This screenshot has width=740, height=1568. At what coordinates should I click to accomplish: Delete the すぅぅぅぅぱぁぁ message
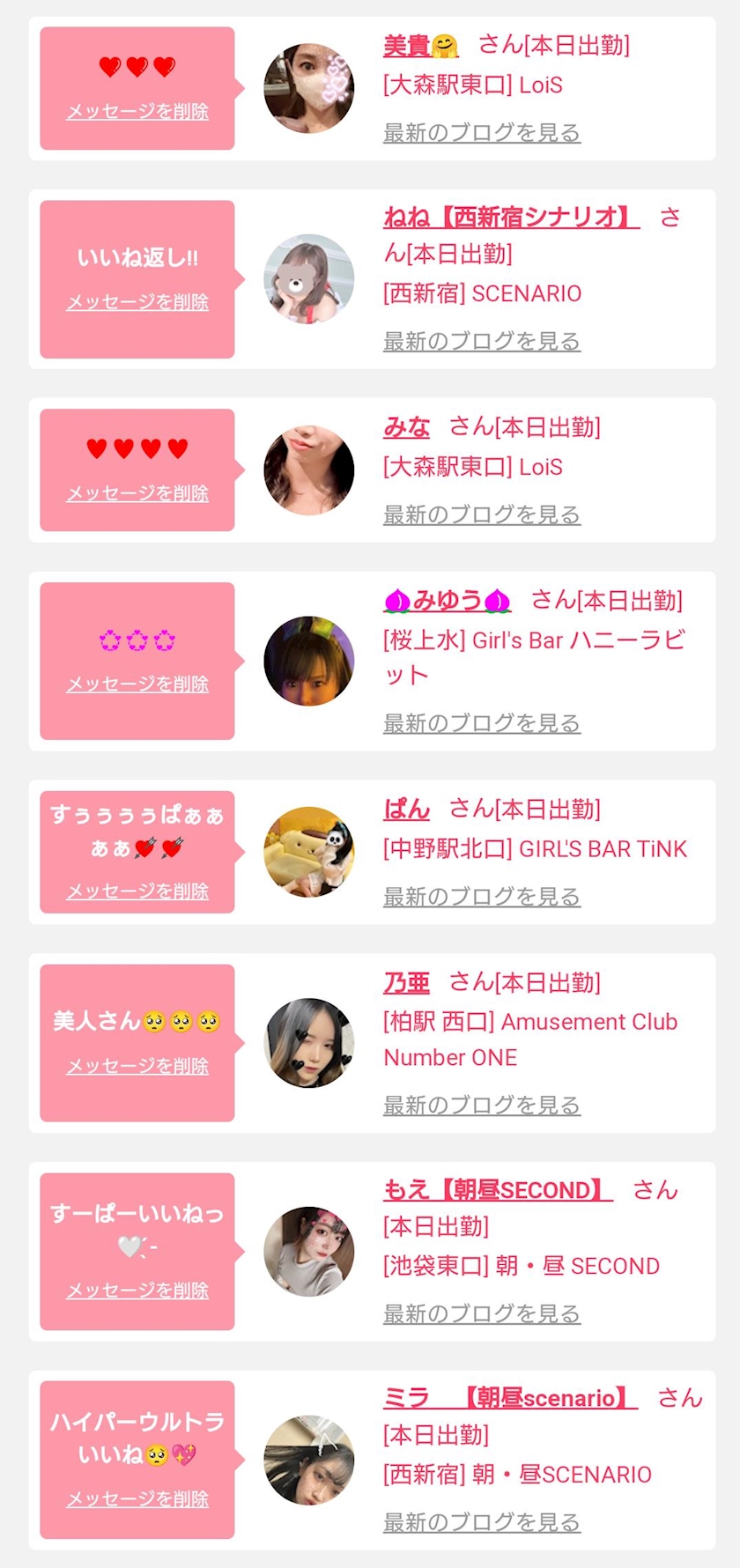[x=137, y=891]
